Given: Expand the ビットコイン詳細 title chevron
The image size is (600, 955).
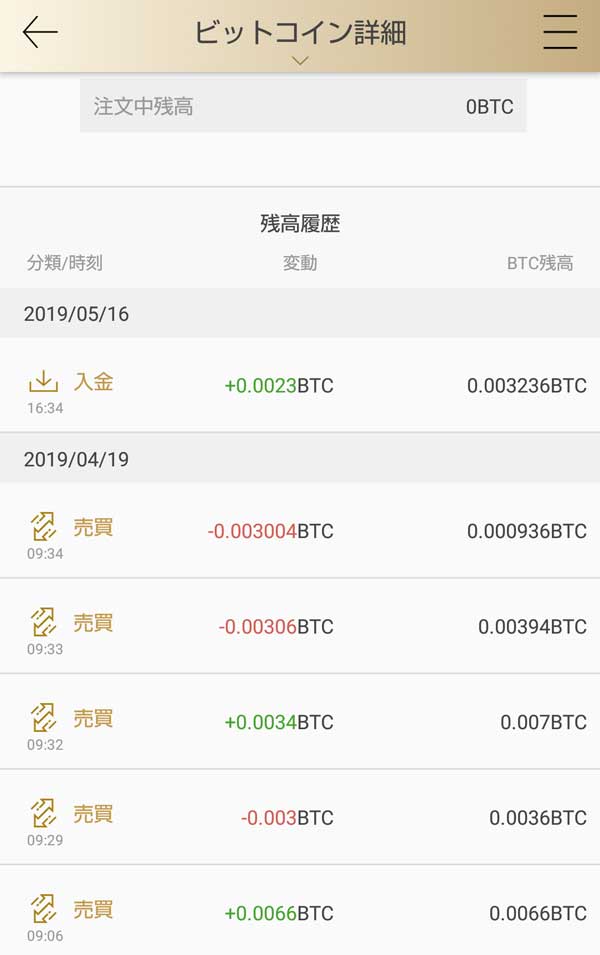Looking at the screenshot, I should point(300,61).
